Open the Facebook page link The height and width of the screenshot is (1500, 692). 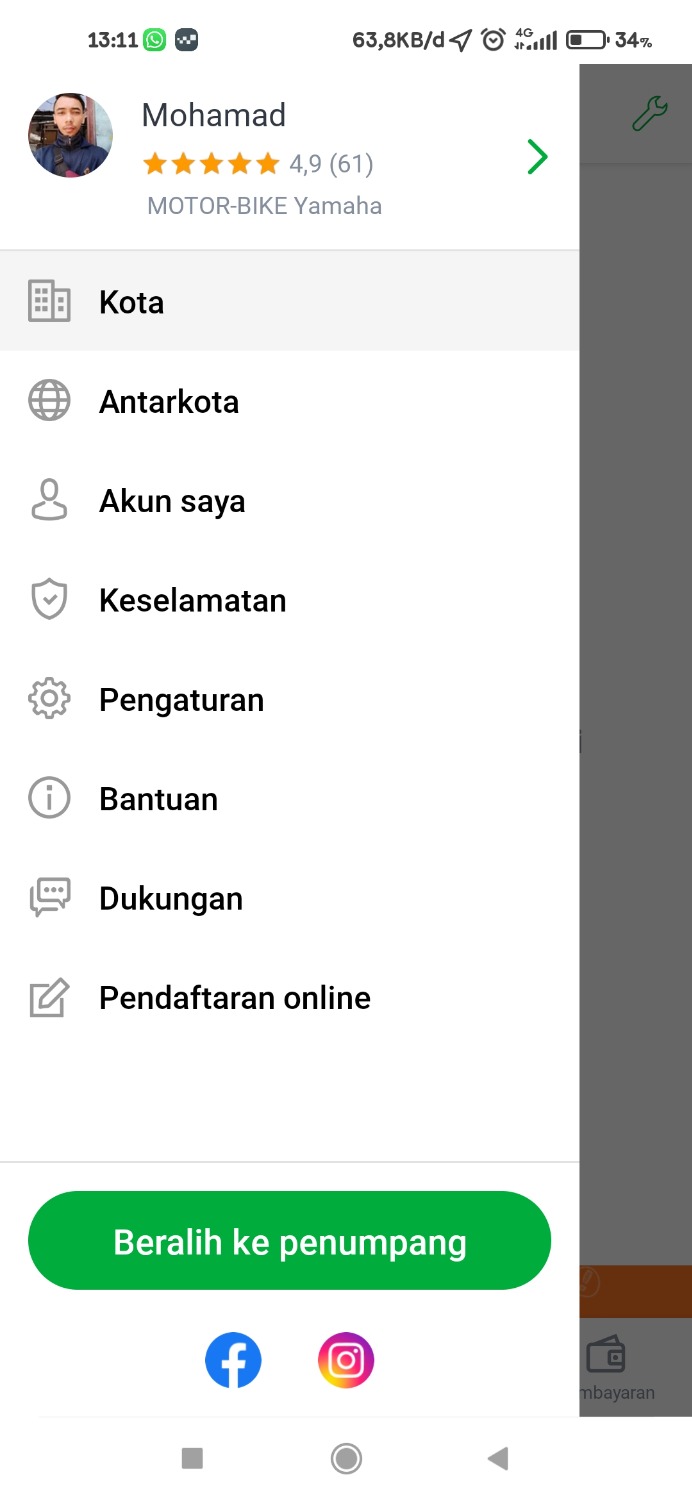point(233,1360)
